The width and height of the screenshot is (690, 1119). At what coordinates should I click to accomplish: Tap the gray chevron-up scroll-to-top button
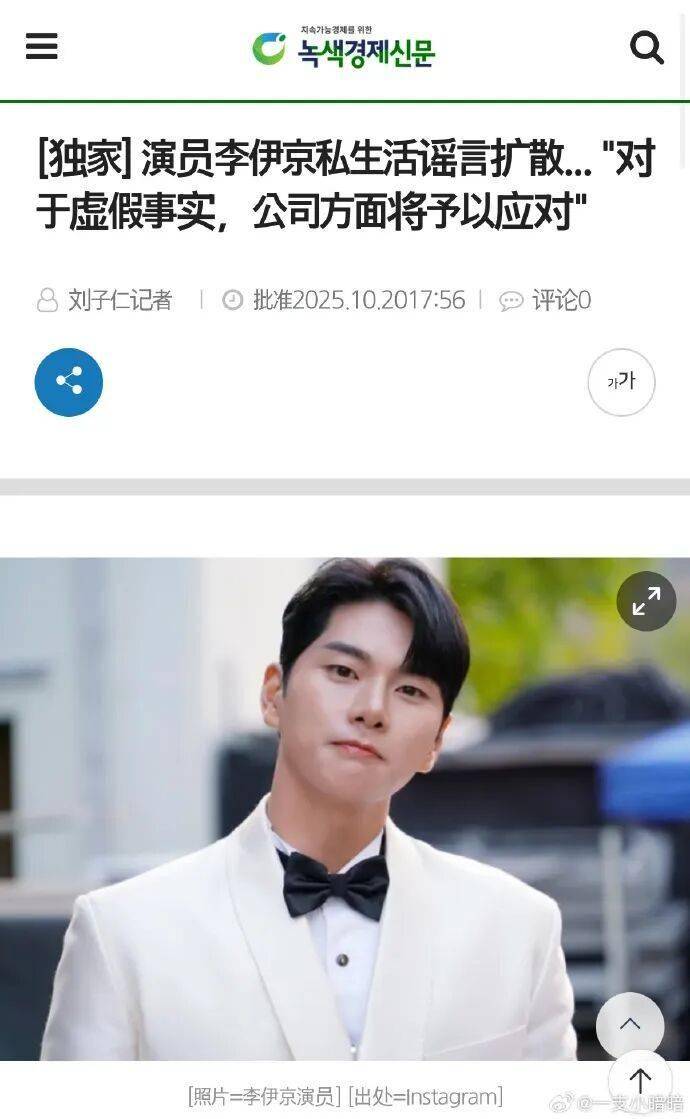(x=630, y=1025)
